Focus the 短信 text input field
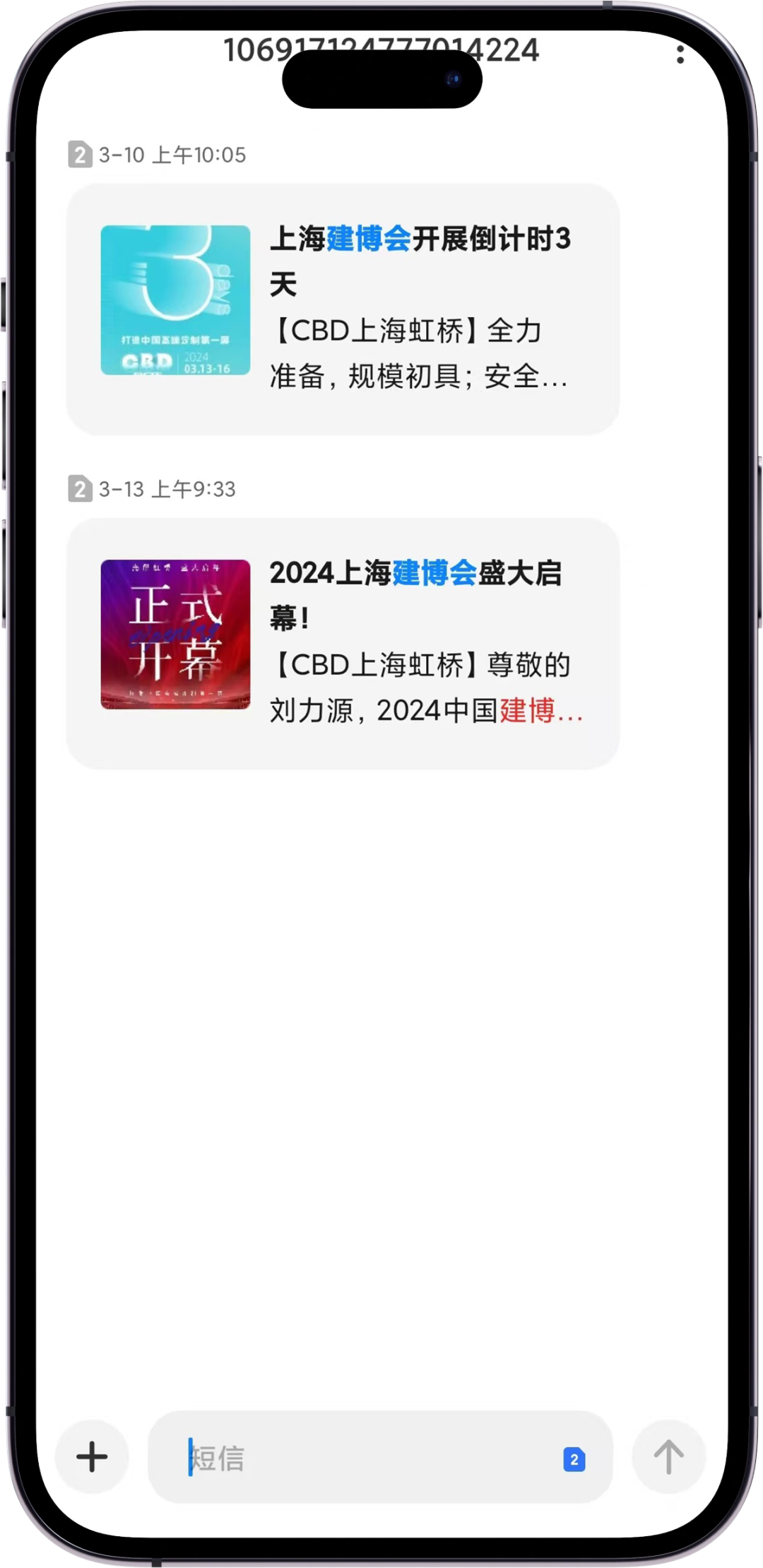Image resolution: width=763 pixels, height=1568 pixels. pos(367,1458)
